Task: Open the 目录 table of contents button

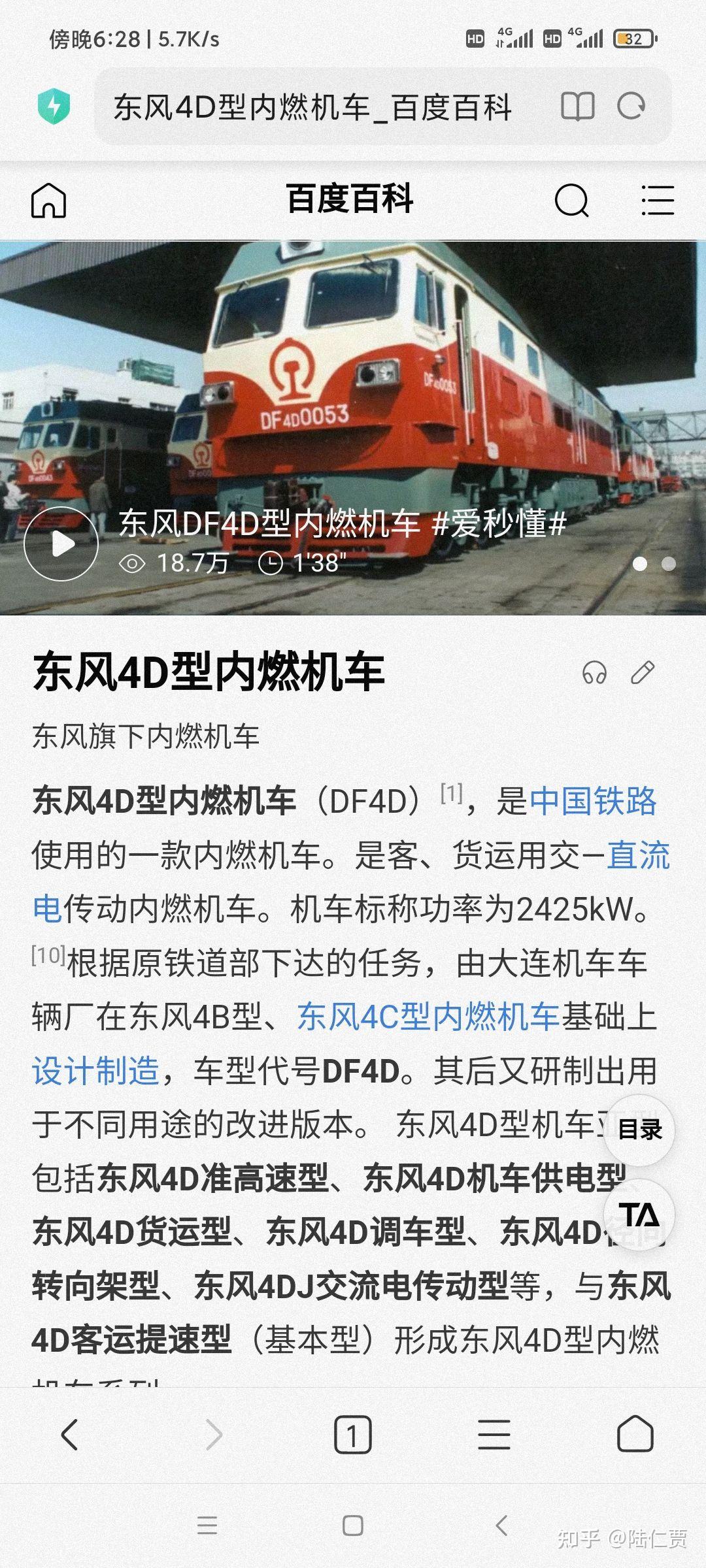Action: pyautogui.click(x=639, y=1130)
